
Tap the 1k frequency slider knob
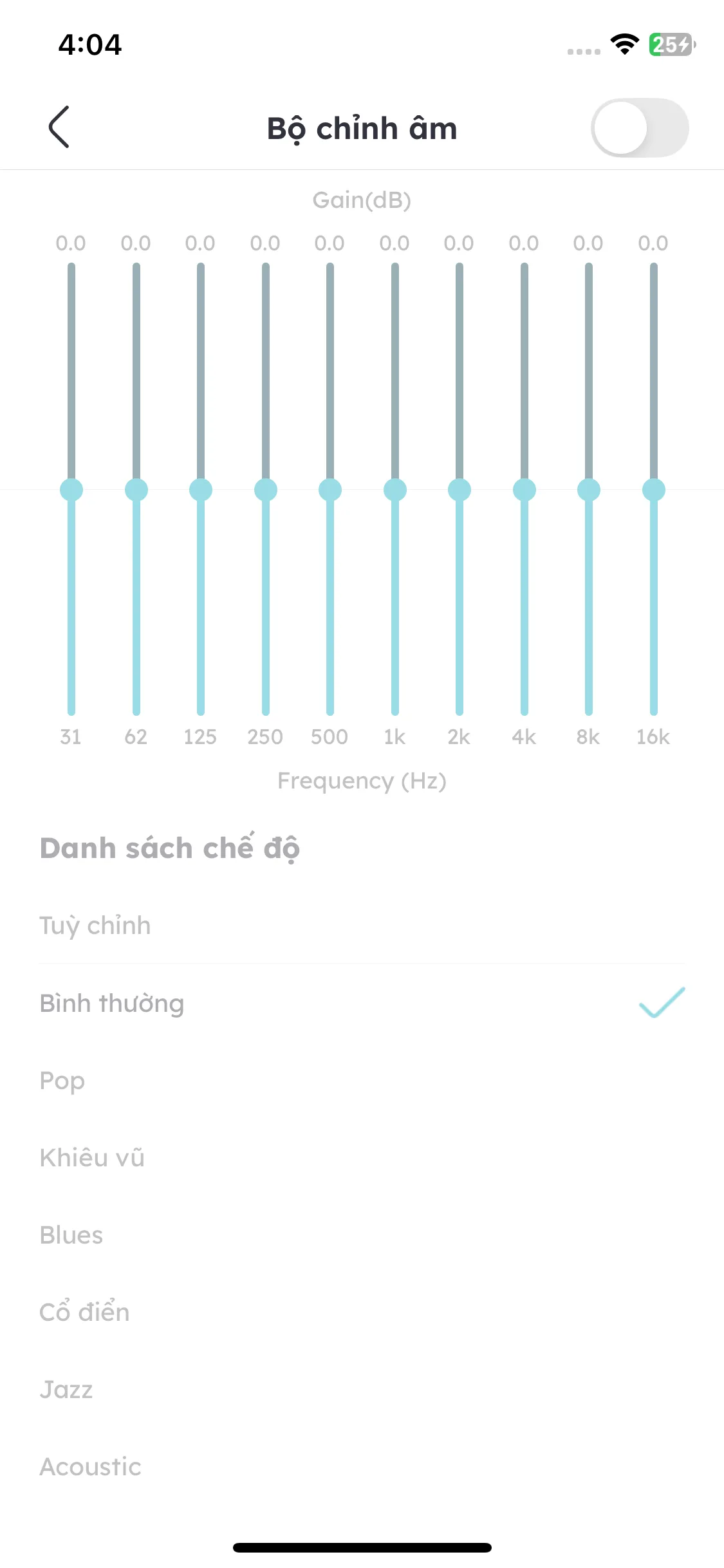pyautogui.click(x=394, y=489)
